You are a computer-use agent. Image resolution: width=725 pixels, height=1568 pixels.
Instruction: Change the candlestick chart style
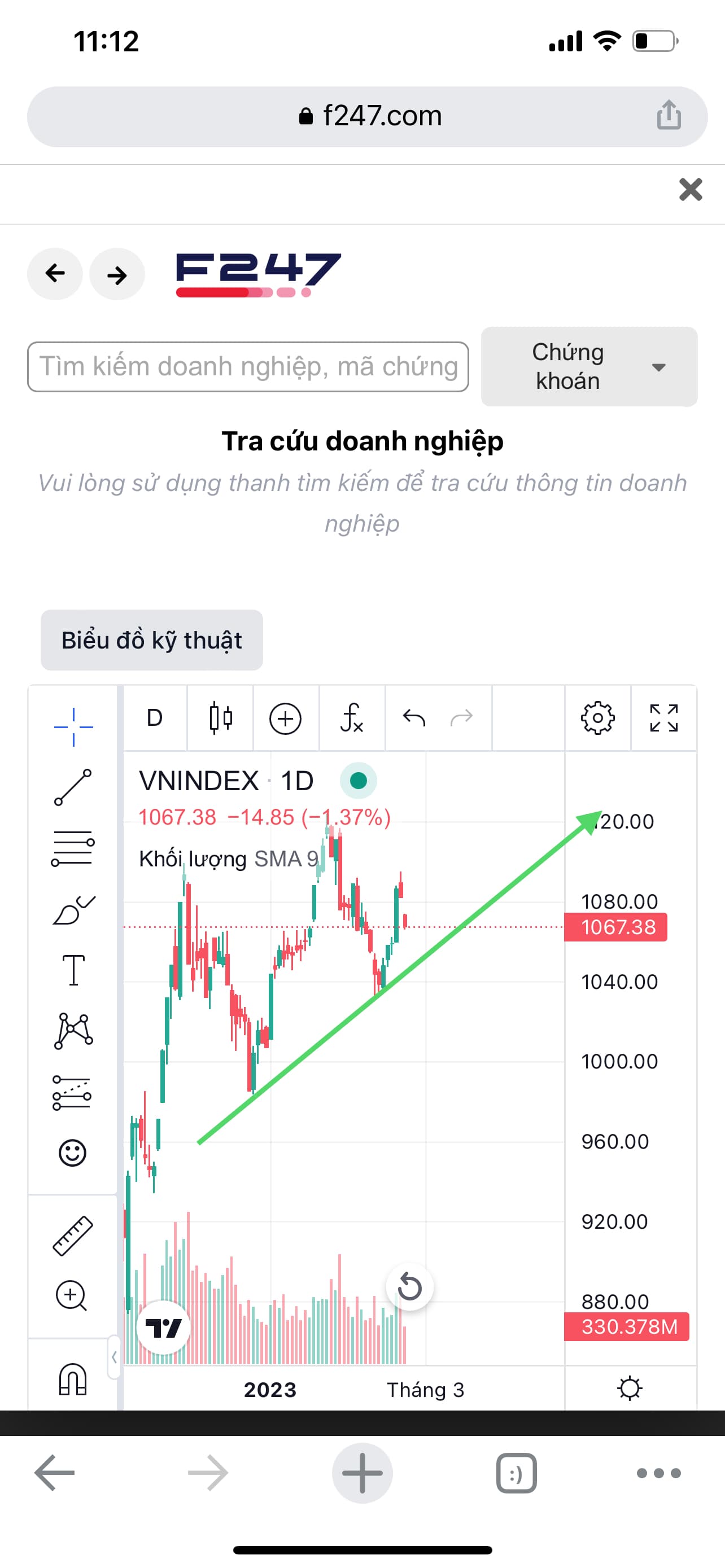point(220,719)
